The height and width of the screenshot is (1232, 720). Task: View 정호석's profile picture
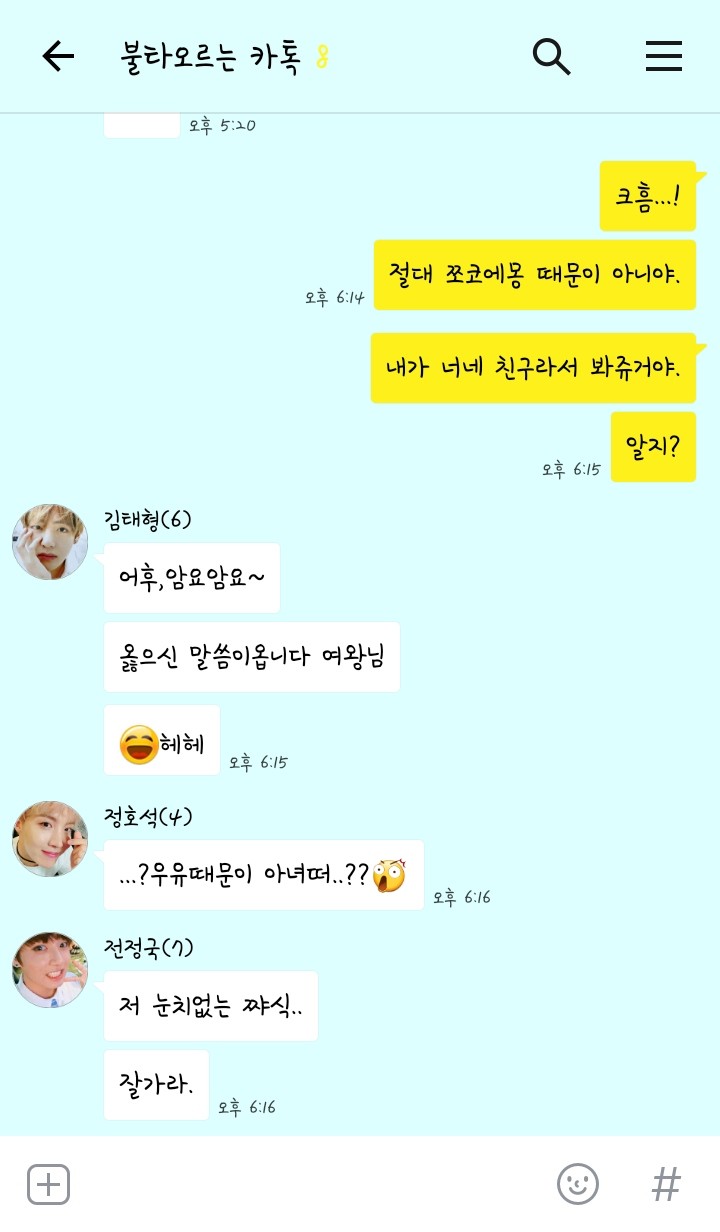[50, 839]
